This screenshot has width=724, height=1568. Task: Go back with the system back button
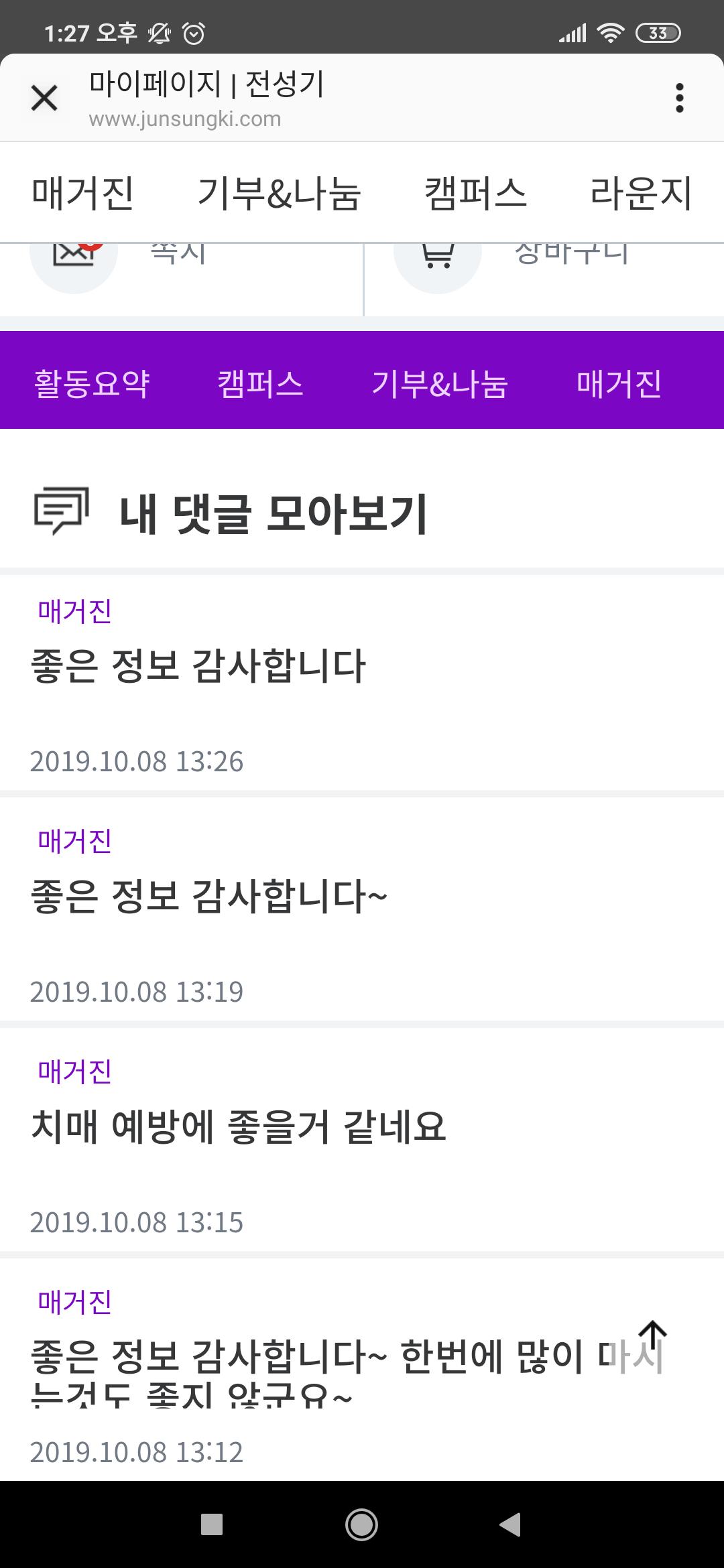(511, 1524)
